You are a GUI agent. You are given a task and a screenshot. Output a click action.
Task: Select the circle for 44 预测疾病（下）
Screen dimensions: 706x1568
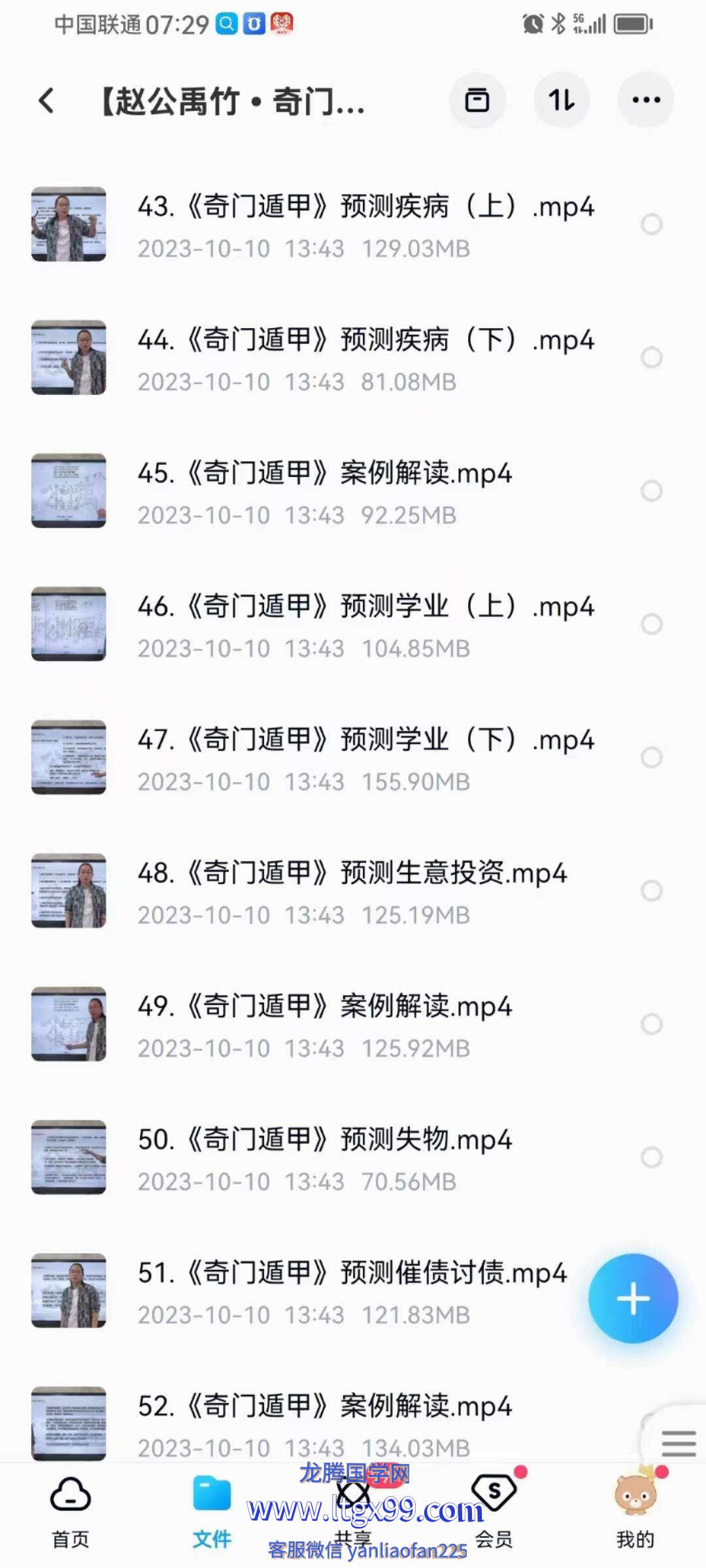651,357
